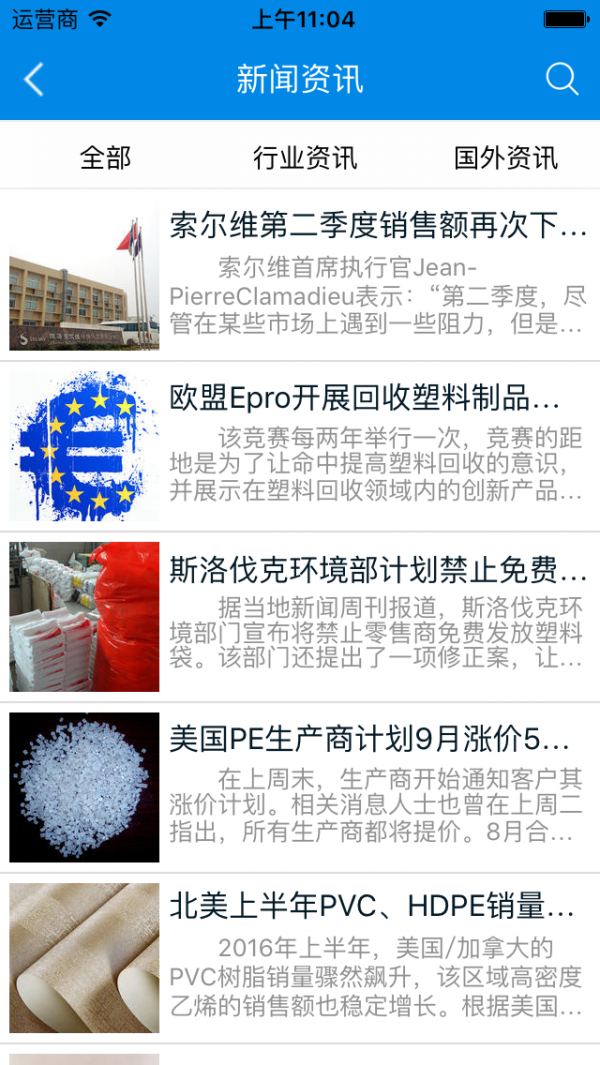The image size is (600, 1065).
Task: Open the 索尔维第二季度销售额 news article
Action: (378, 226)
